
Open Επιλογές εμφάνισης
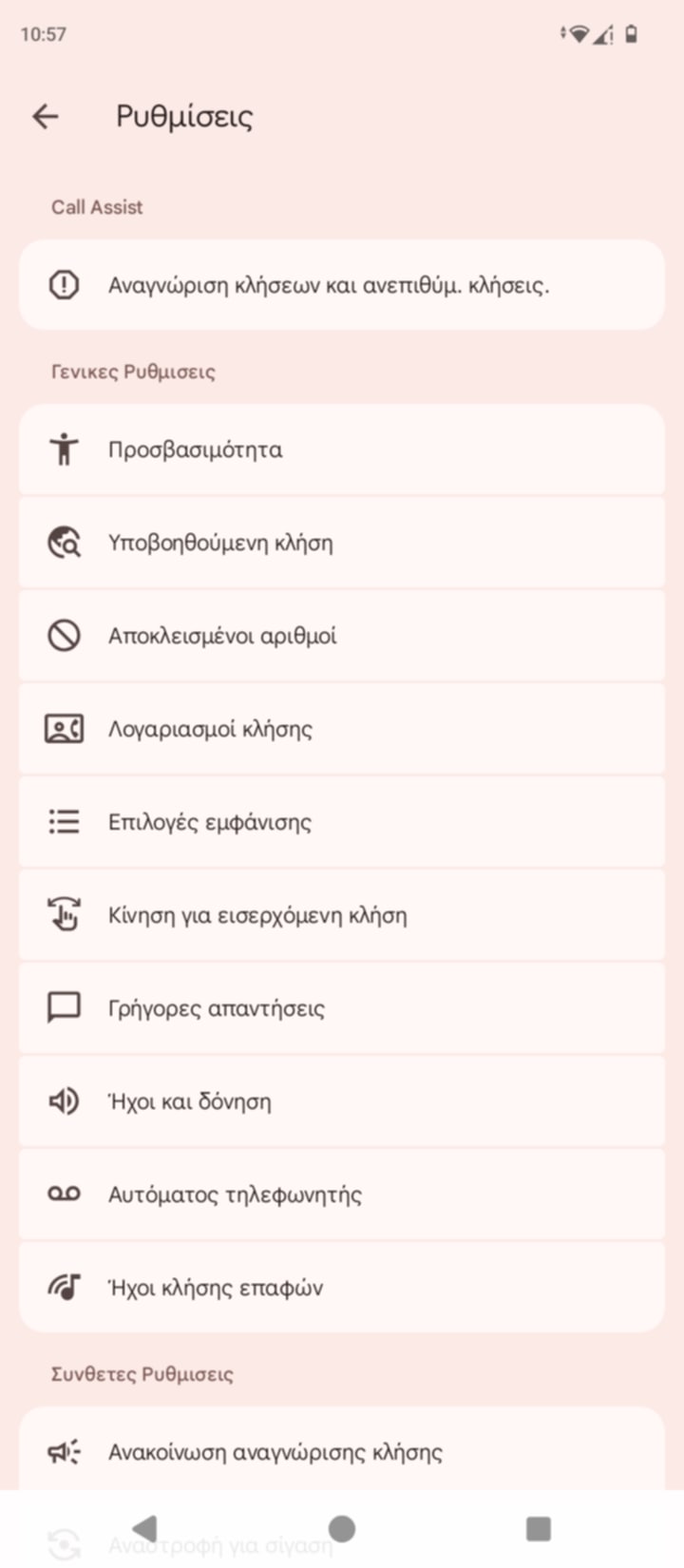342,822
